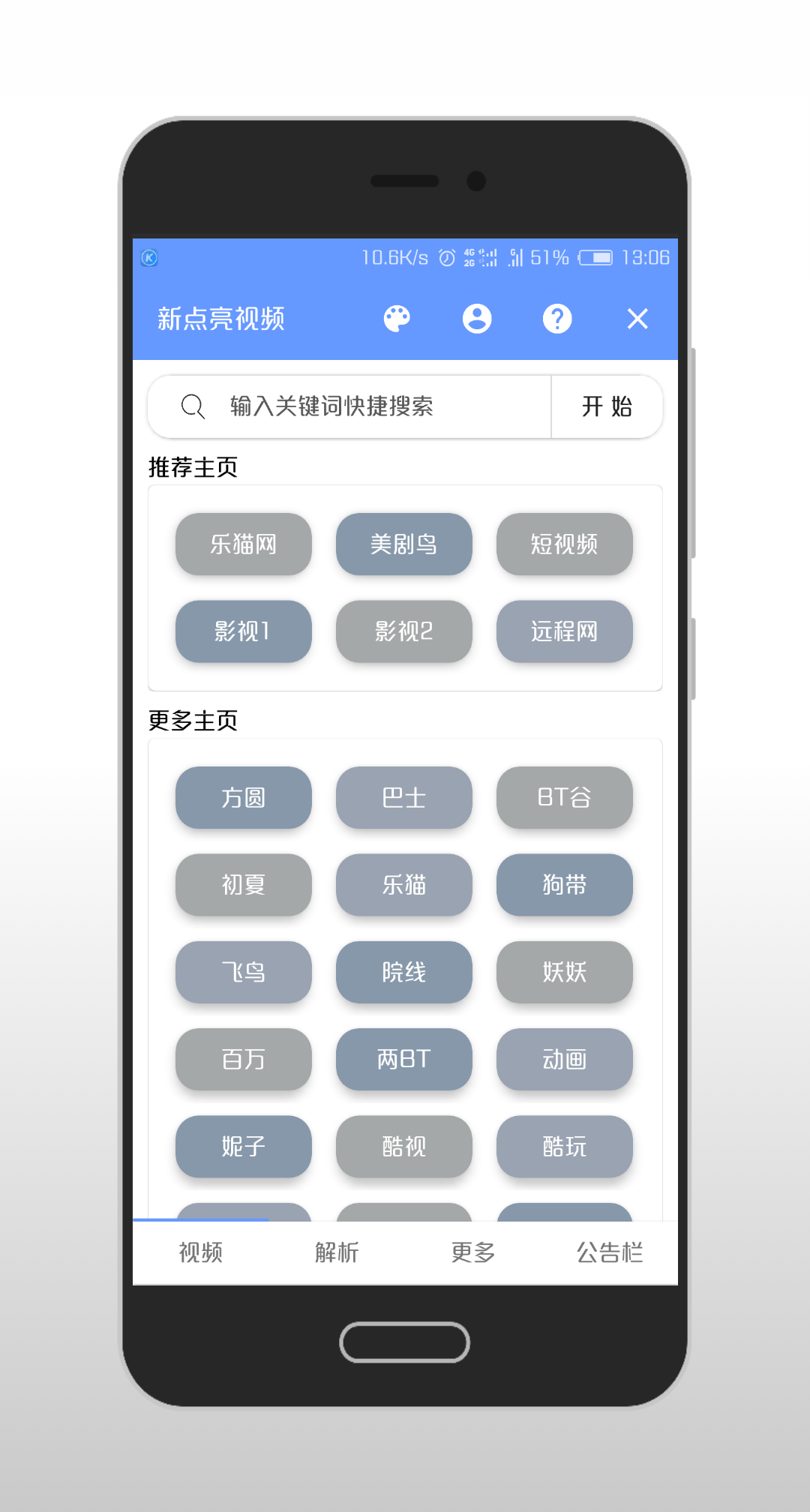Viewport: 810px width, 1512px height.
Task: Select the 远程网 chip
Action: coord(565,631)
